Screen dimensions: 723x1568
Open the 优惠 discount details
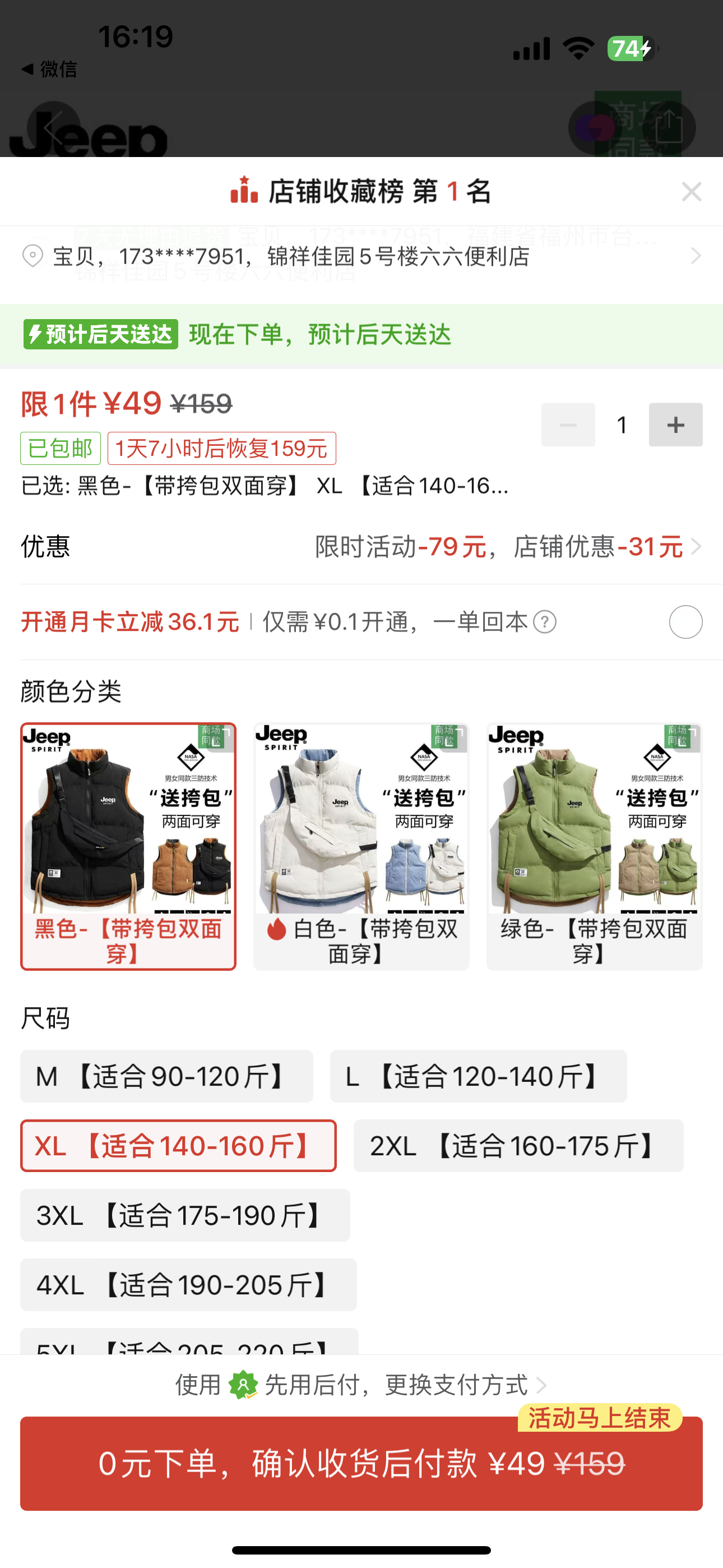[x=499, y=547]
